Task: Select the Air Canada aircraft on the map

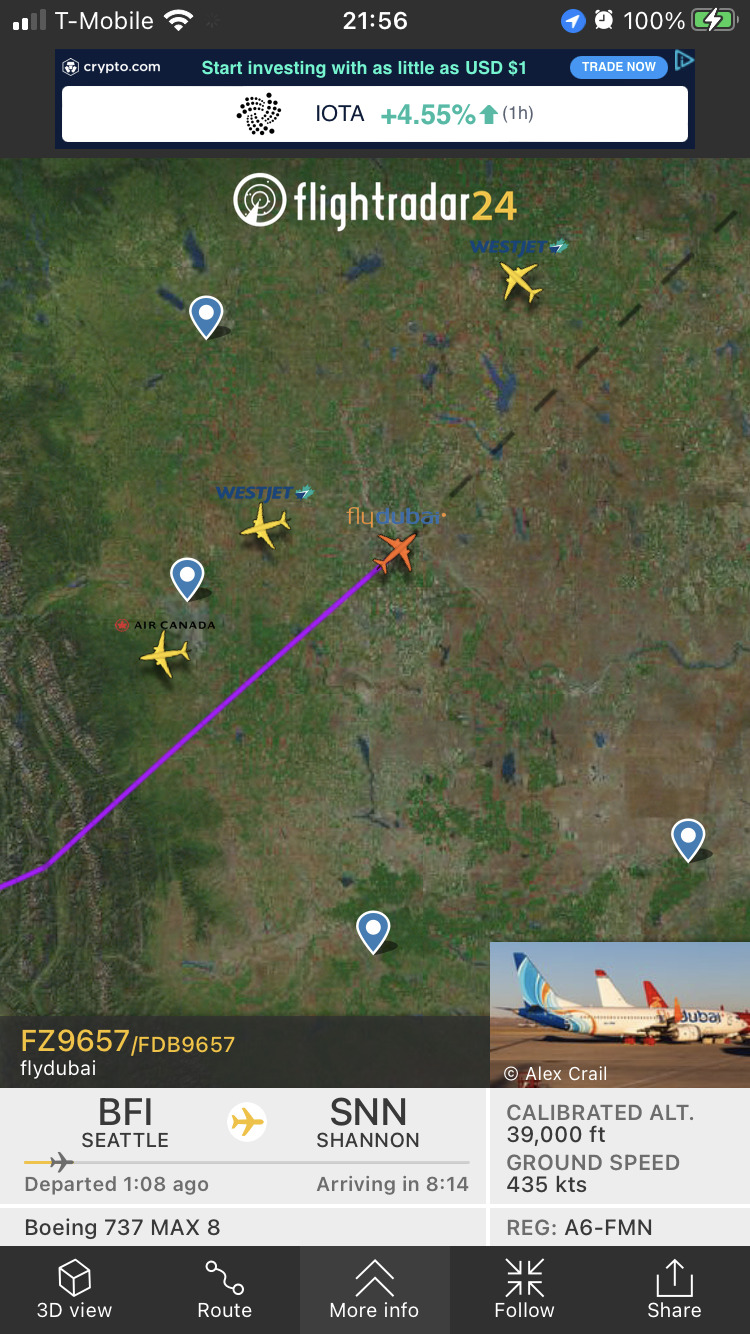Action: 165,655
